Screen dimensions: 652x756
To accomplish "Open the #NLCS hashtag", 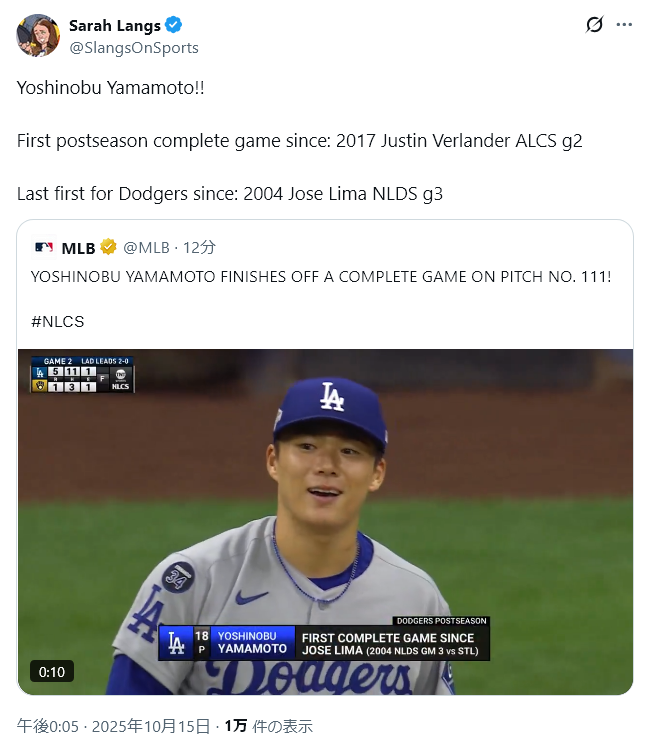I will (x=58, y=322).
